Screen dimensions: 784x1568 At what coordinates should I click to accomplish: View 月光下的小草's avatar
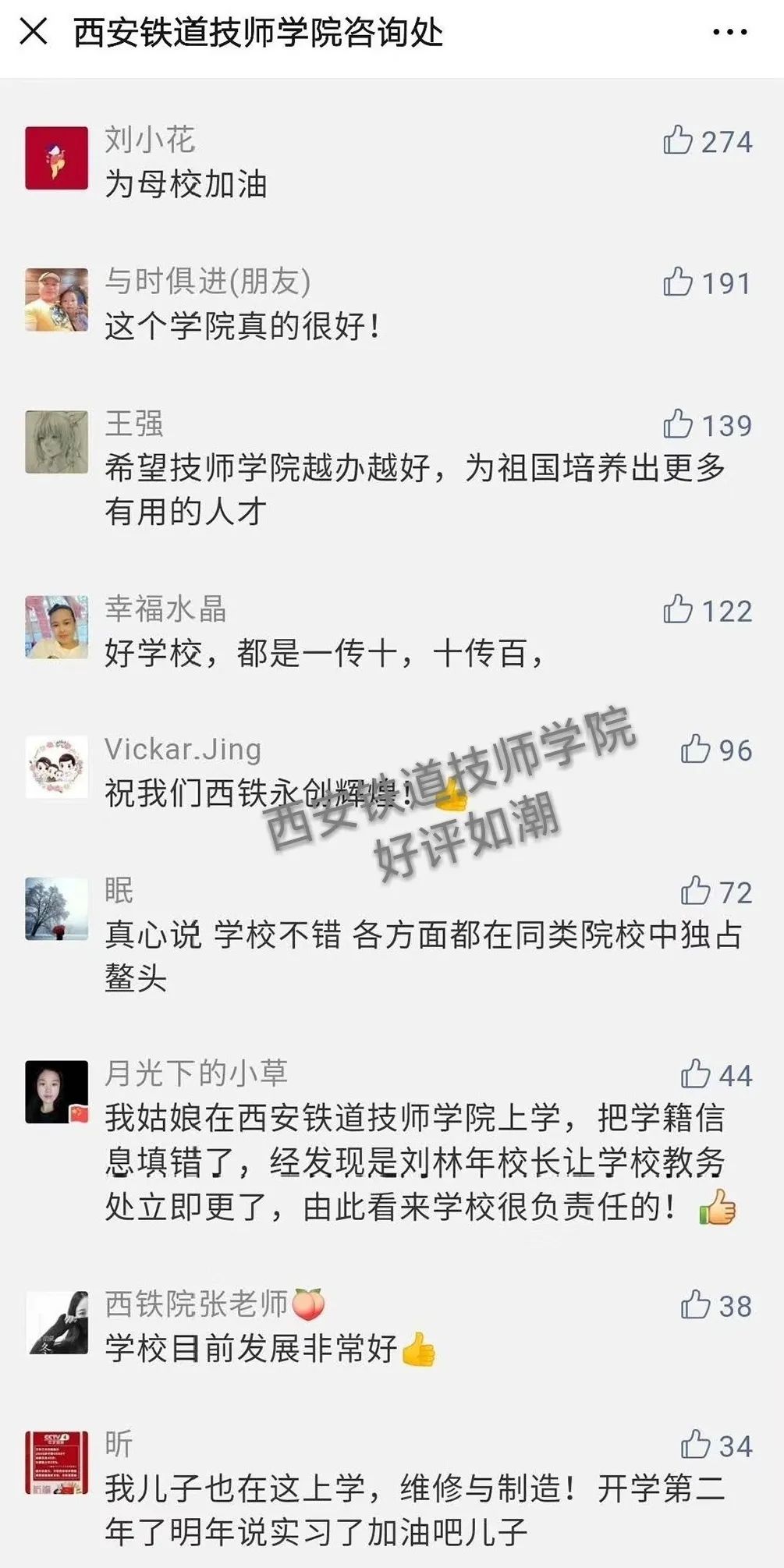pos(56,1092)
